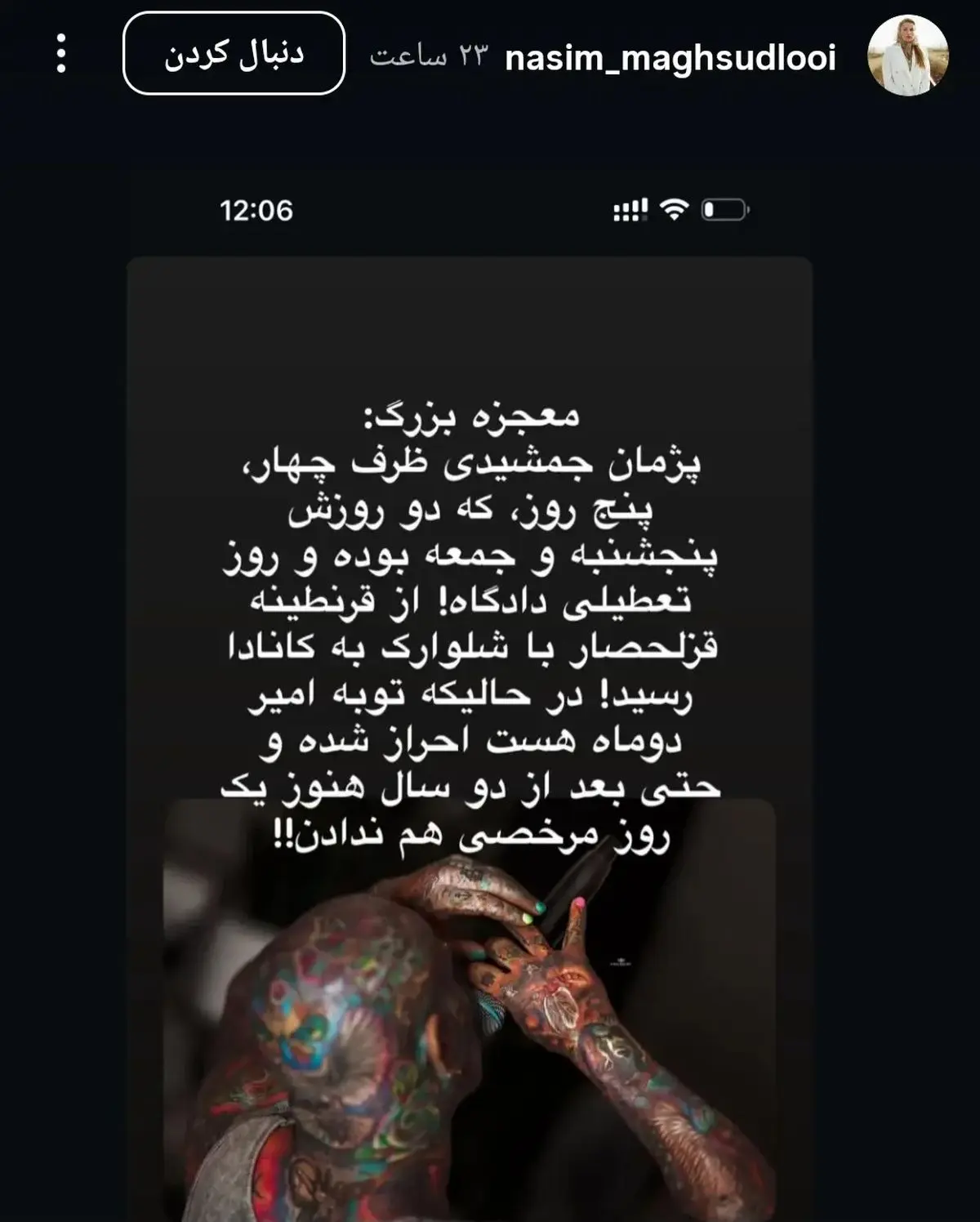Select the cellular signal bars icon
The height and width of the screenshot is (1222, 980).
coord(633,212)
